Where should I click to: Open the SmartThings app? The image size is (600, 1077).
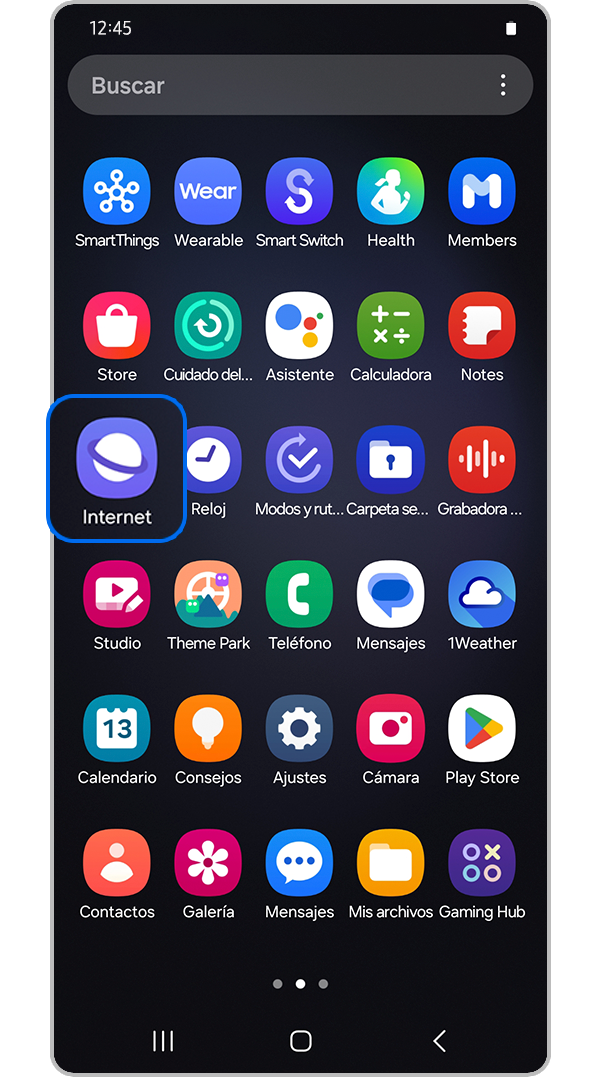coord(117,191)
